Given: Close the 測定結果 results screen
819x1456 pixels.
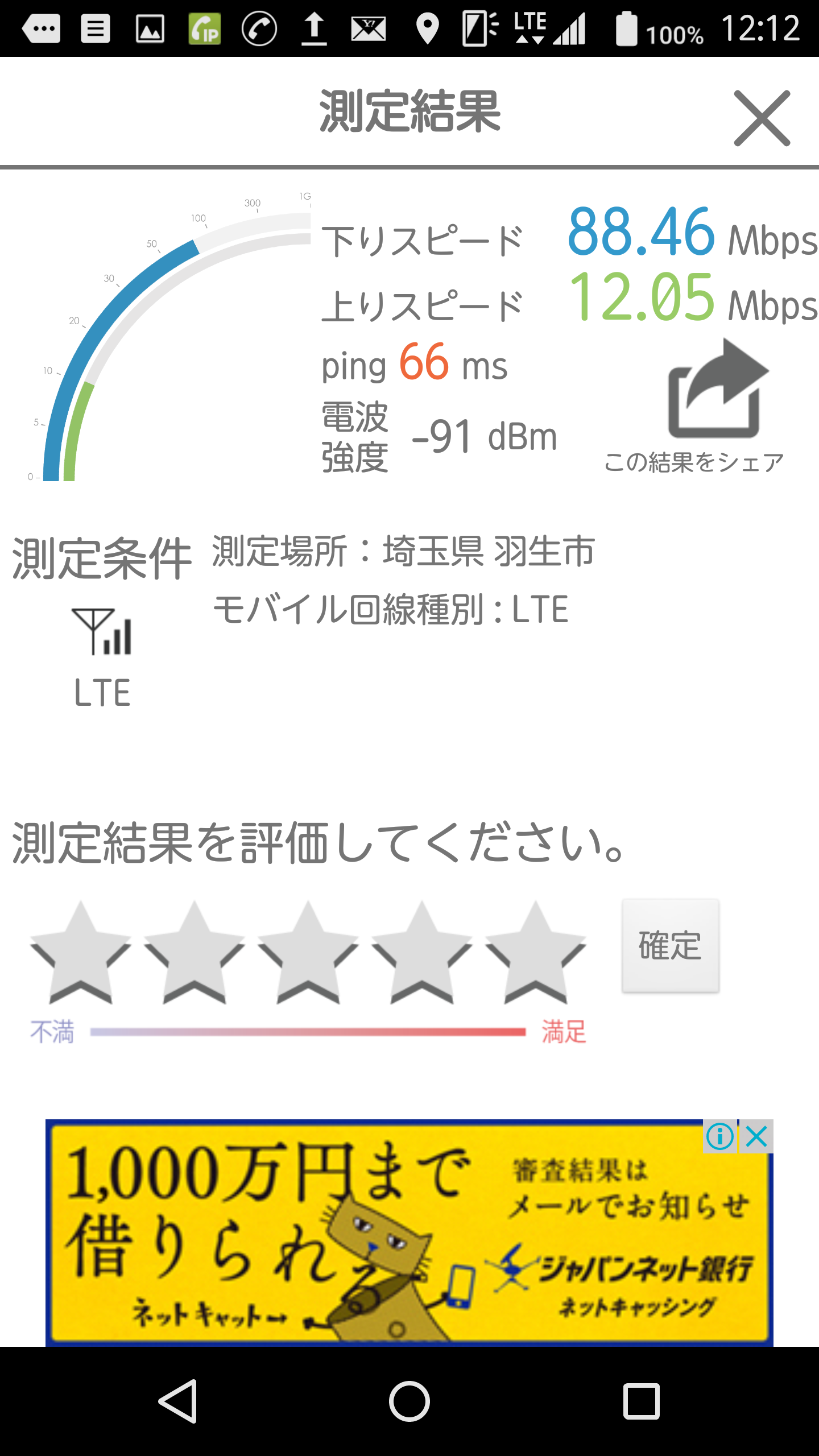Looking at the screenshot, I should [x=762, y=118].
